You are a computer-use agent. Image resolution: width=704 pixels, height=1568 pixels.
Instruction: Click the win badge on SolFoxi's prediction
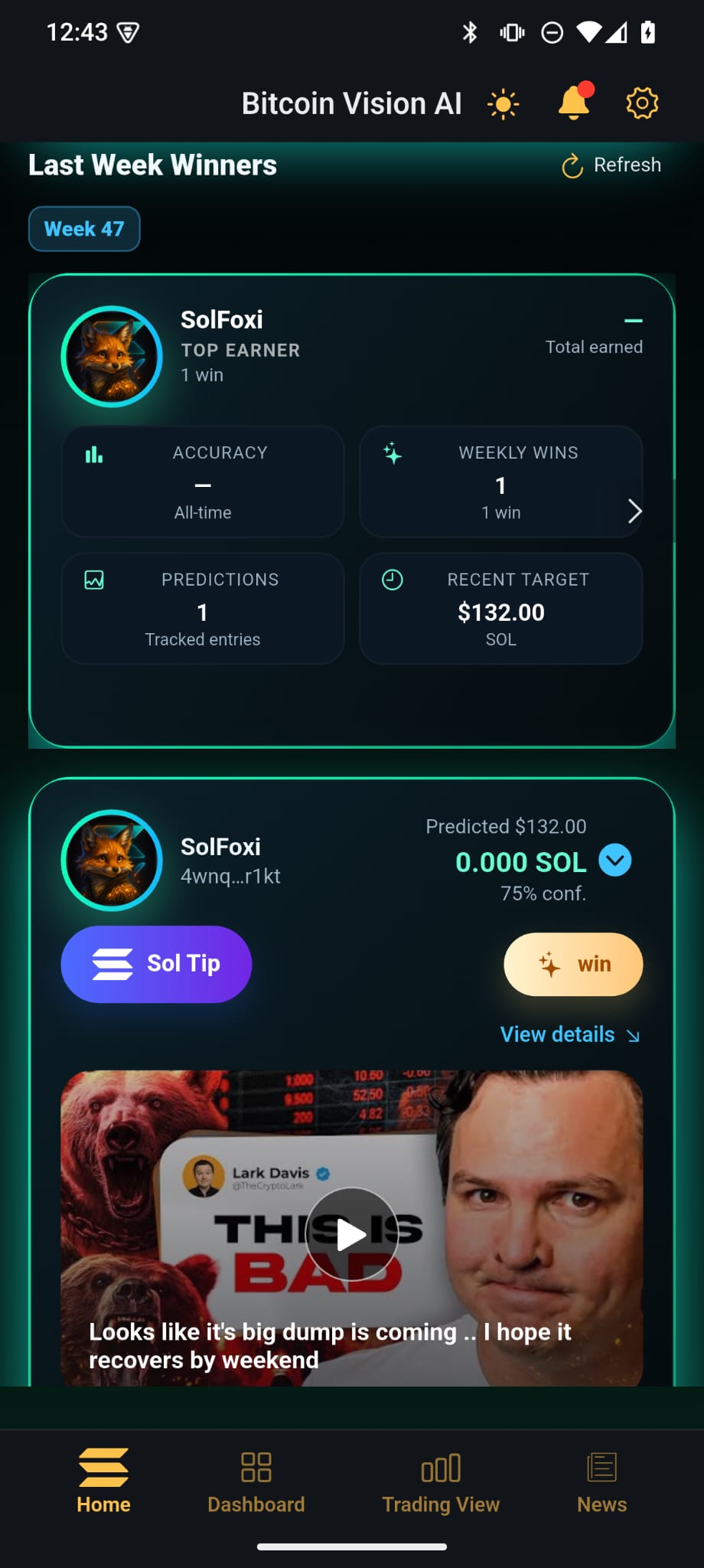(x=572, y=965)
